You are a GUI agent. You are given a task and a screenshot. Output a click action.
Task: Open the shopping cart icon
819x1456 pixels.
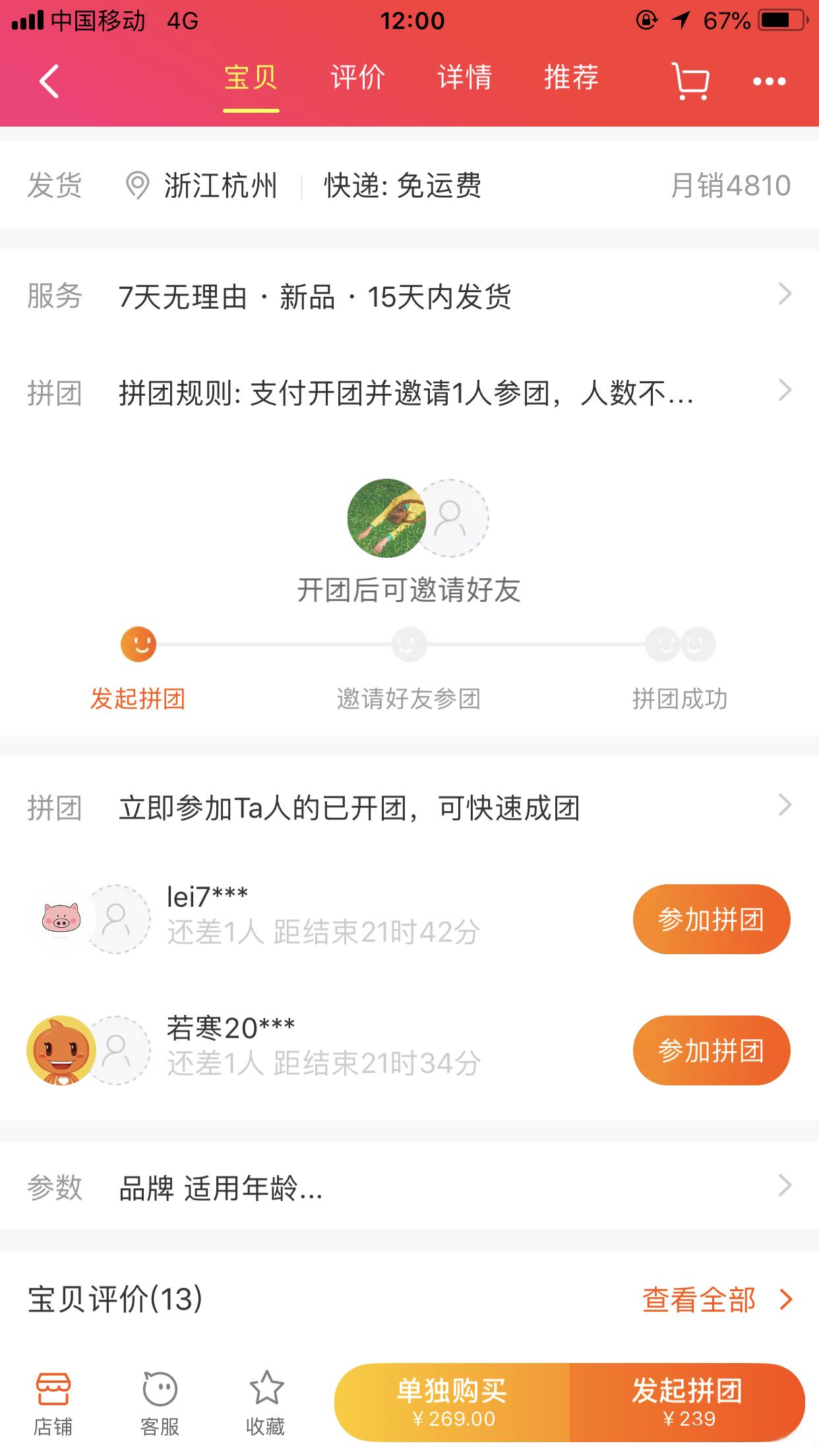691,80
